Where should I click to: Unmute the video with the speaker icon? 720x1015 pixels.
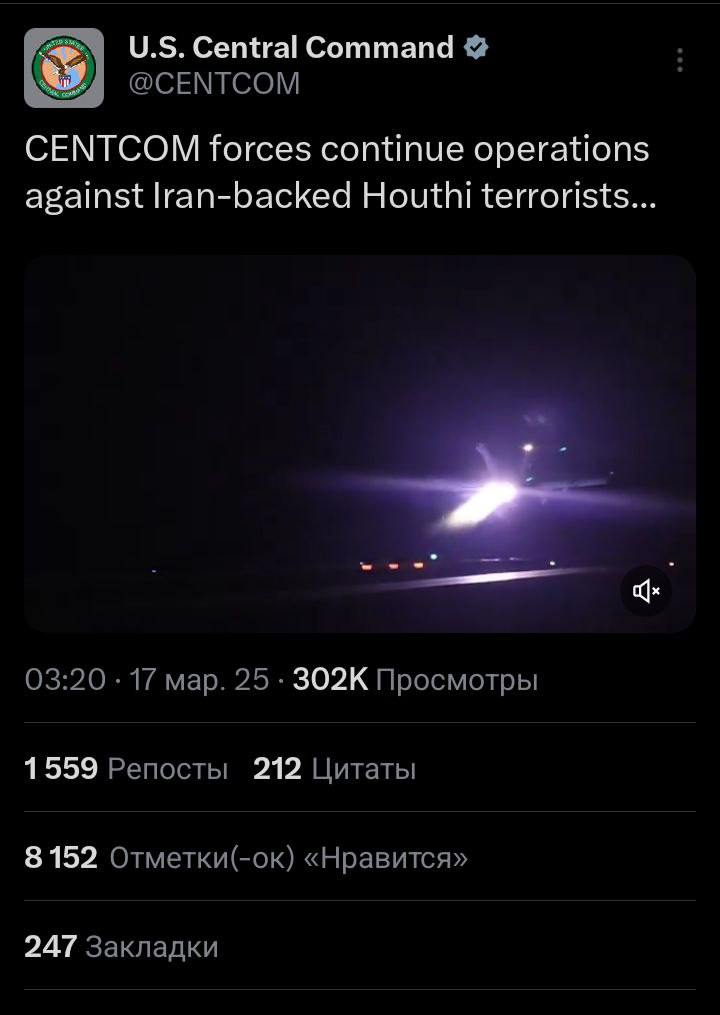click(647, 592)
